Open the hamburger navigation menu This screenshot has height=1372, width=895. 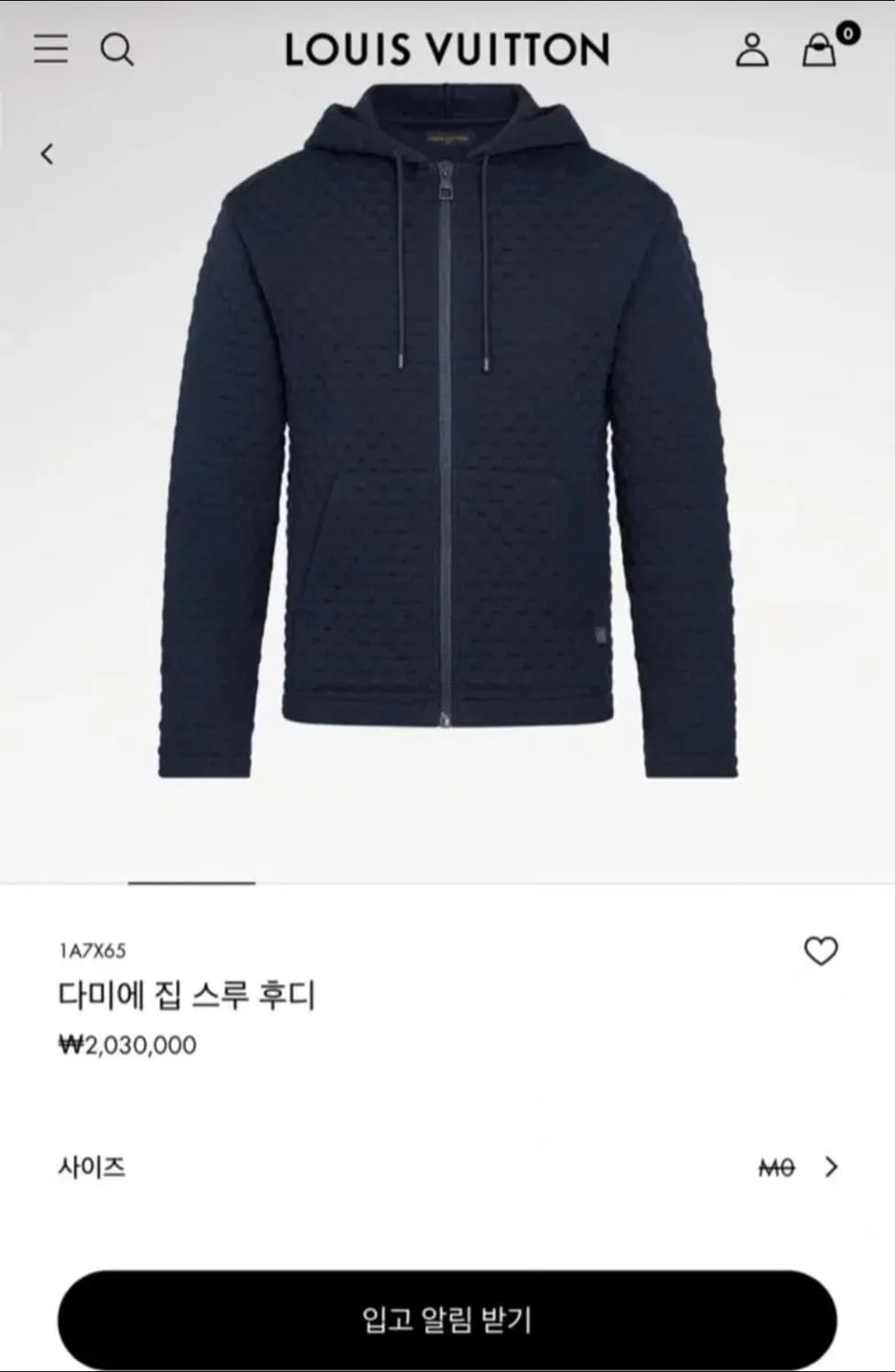click(49, 50)
